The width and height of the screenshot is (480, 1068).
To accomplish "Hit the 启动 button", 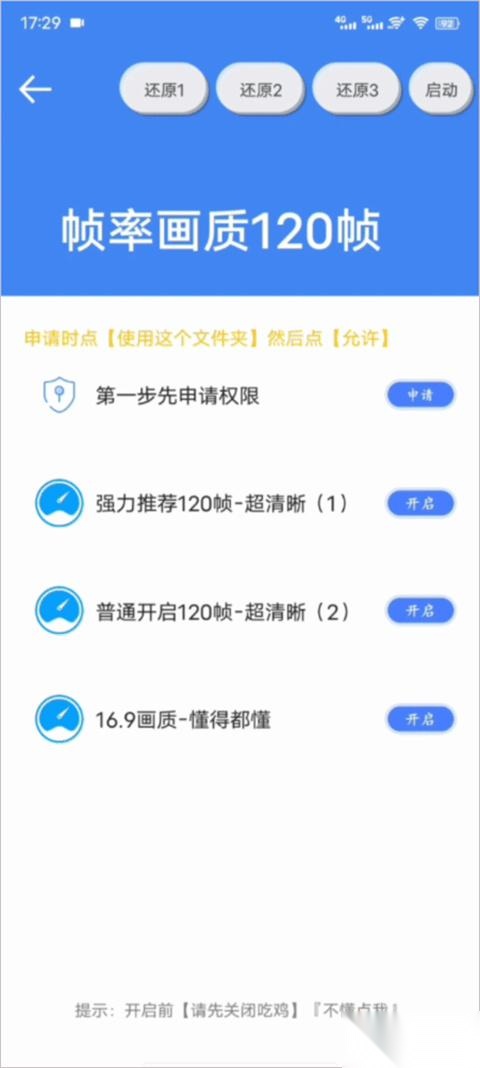I will 441,89.
